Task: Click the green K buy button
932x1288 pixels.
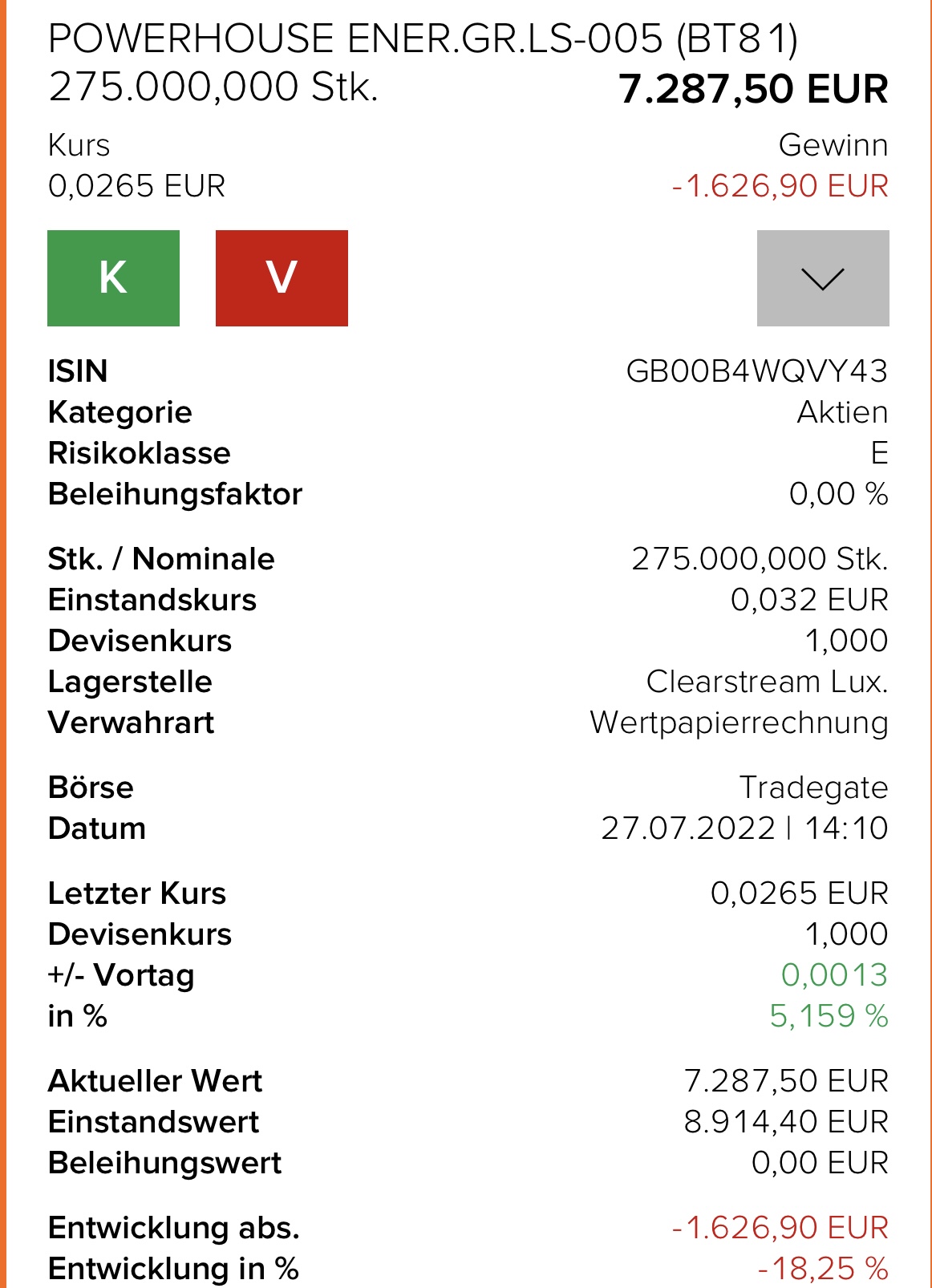Action: click(x=112, y=279)
